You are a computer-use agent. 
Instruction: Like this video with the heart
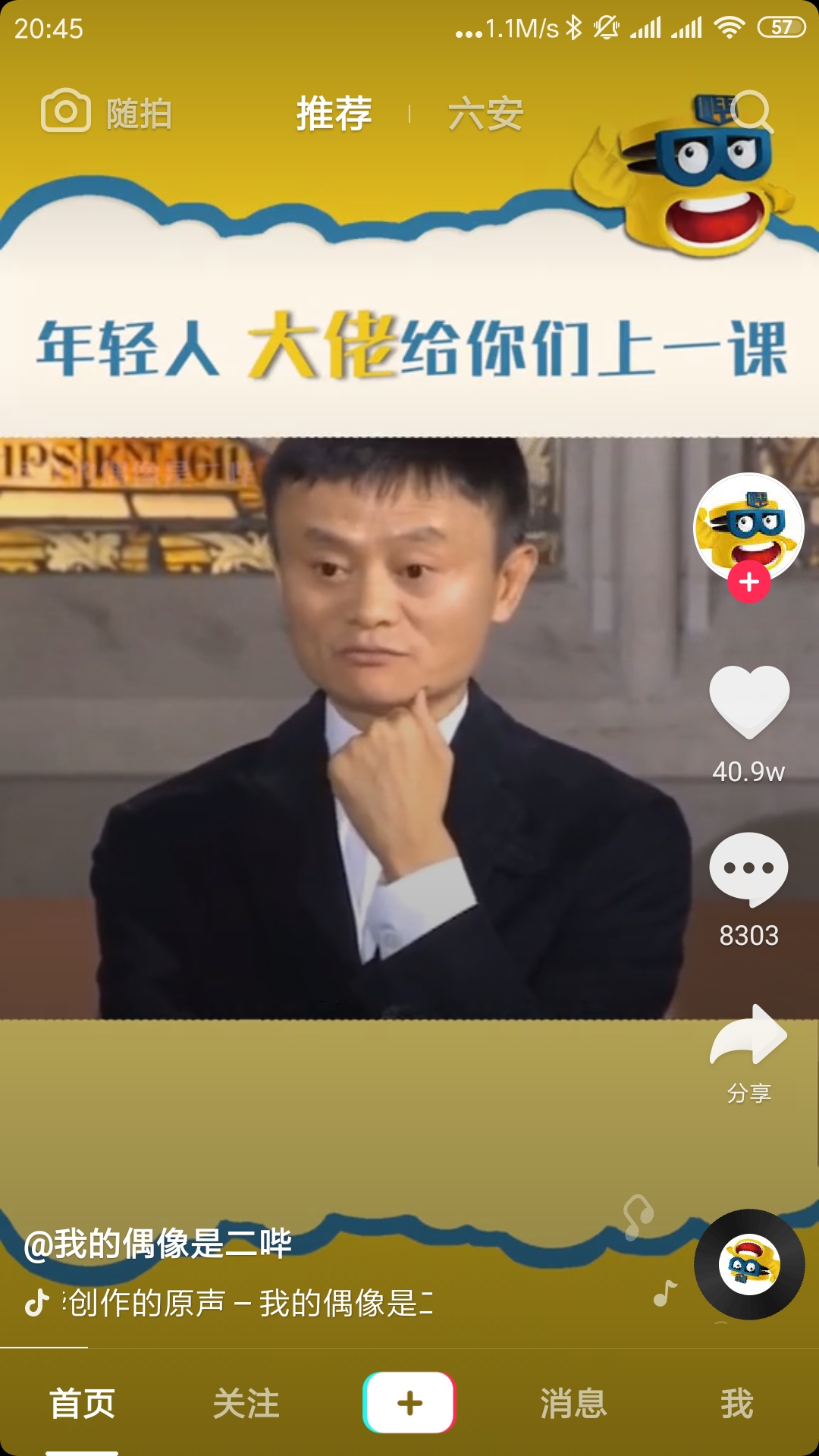pos(748,702)
